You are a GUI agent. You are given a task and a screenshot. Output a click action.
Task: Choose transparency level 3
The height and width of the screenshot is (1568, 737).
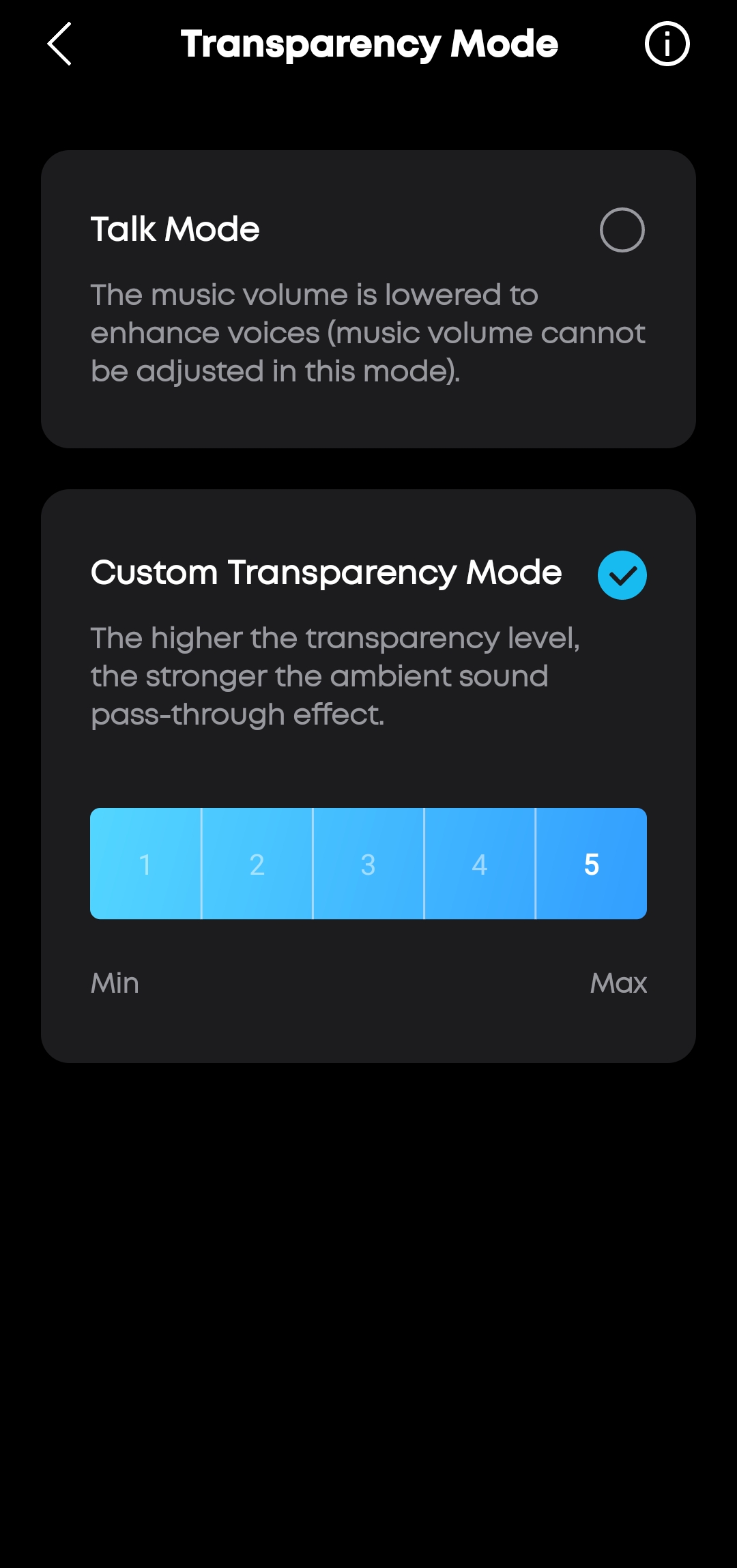click(369, 864)
